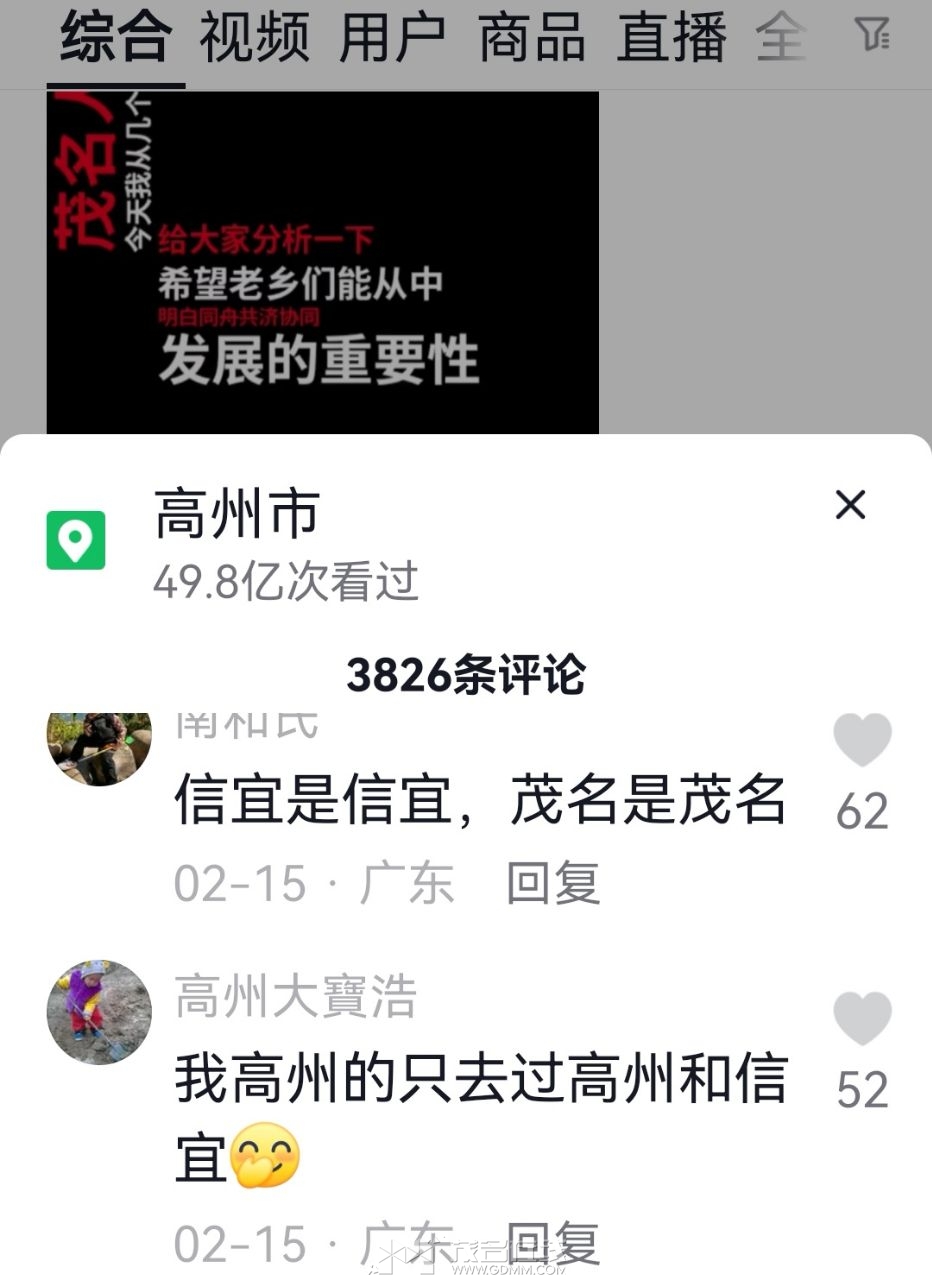This screenshot has width=932, height=1280.
Task: Close the comments panel
Action: click(x=850, y=505)
